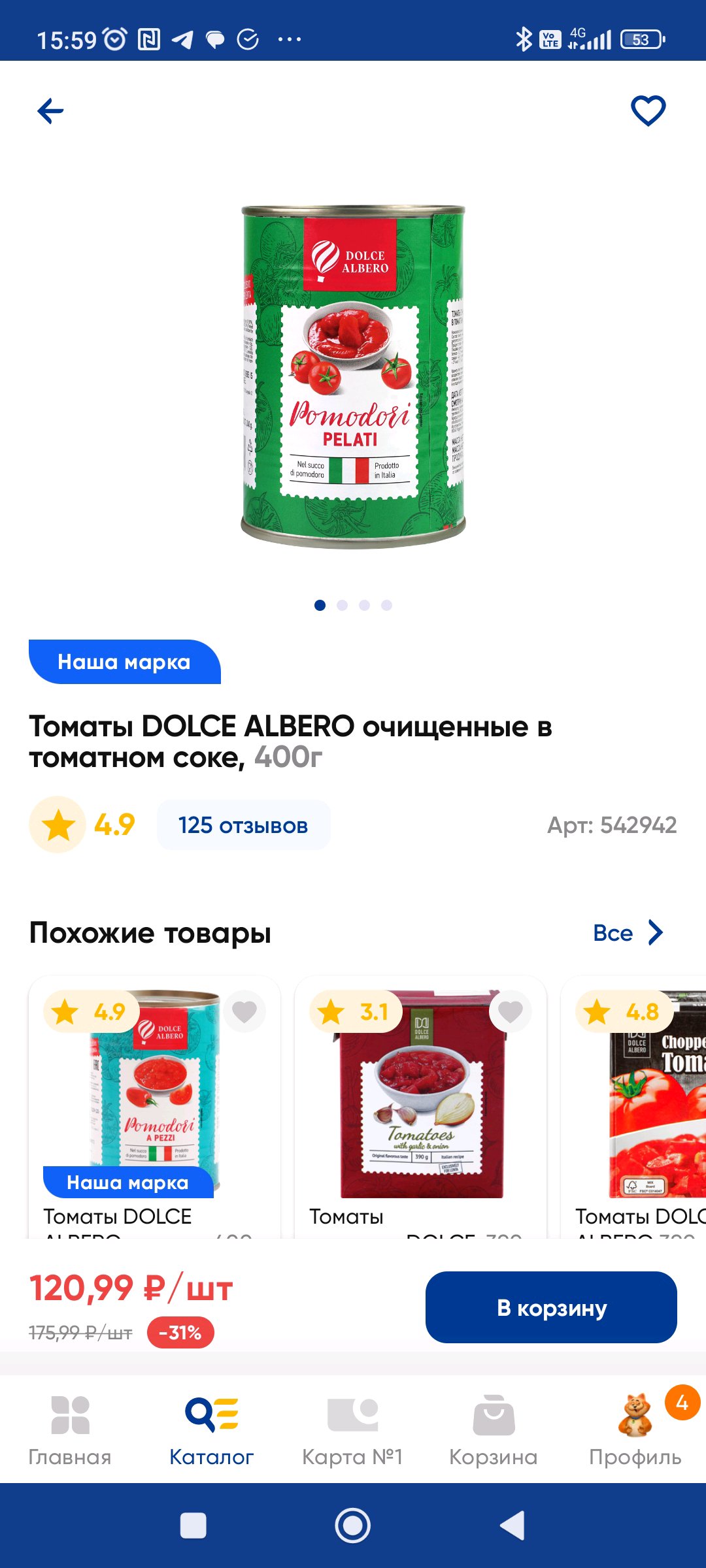Open the 3.1-rated tomatoes product card

pos(420,1107)
